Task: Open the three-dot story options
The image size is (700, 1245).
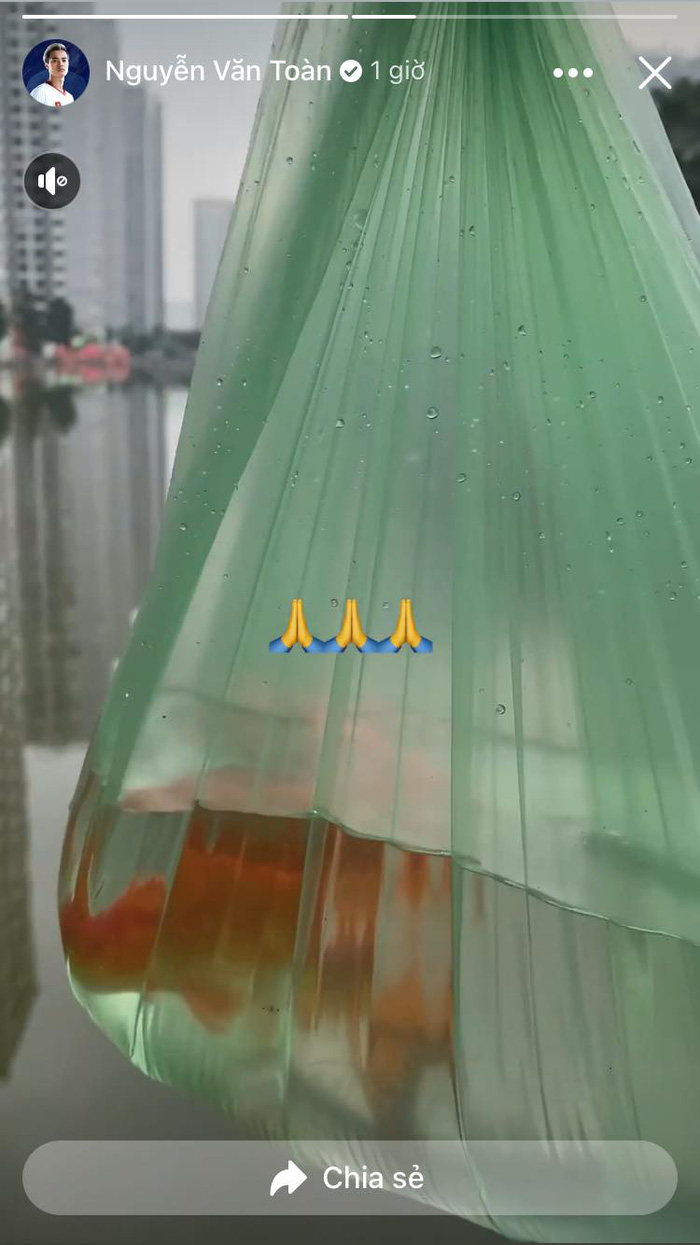Action: 573,73
